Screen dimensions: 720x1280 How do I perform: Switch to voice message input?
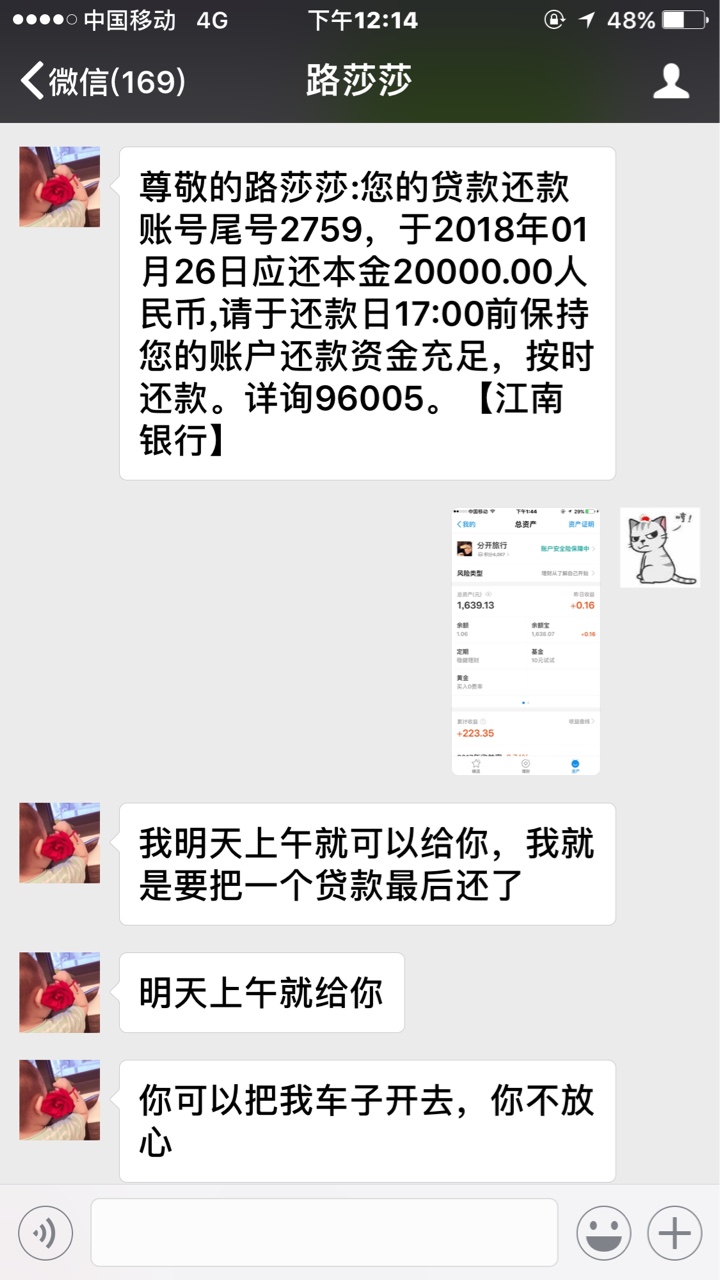pos(45,1233)
